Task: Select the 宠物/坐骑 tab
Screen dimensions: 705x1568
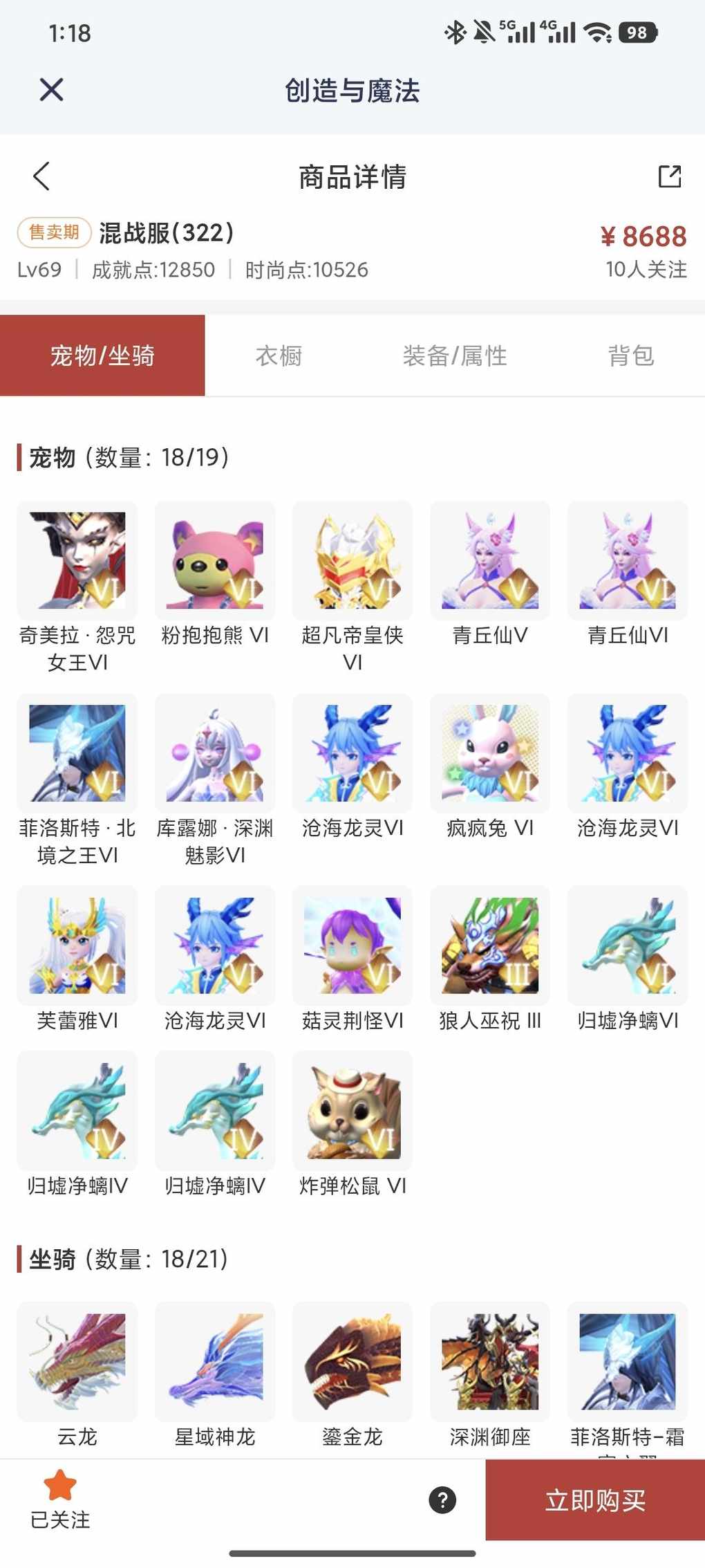Action: point(102,356)
